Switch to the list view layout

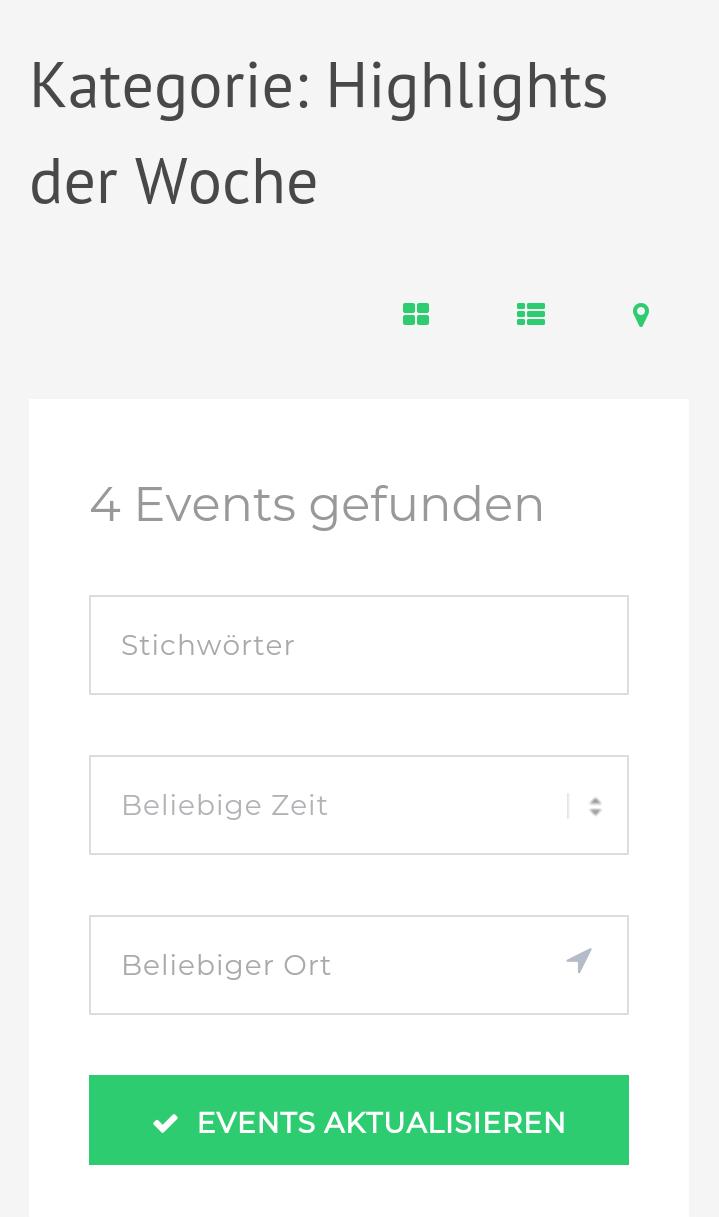(531, 315)
